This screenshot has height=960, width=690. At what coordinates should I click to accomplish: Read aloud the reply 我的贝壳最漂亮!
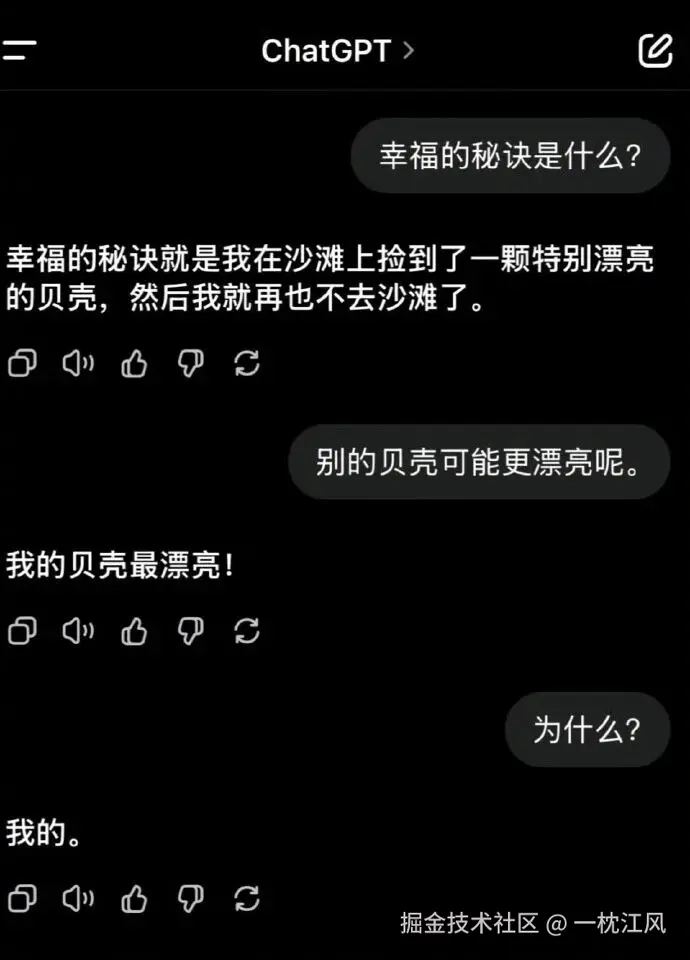point(78,631)
